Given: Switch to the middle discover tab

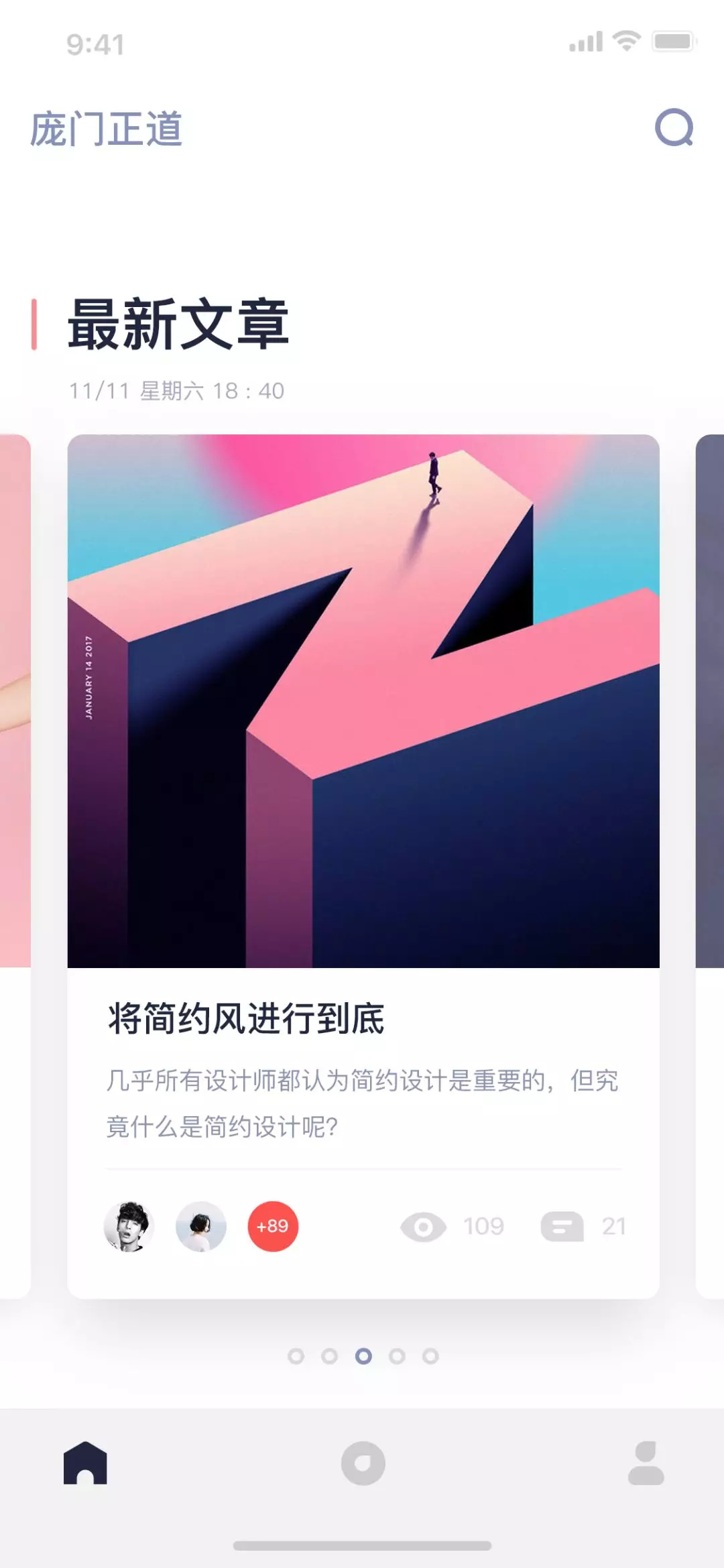Looking at the screenshot, I should tap(363, 1463).
